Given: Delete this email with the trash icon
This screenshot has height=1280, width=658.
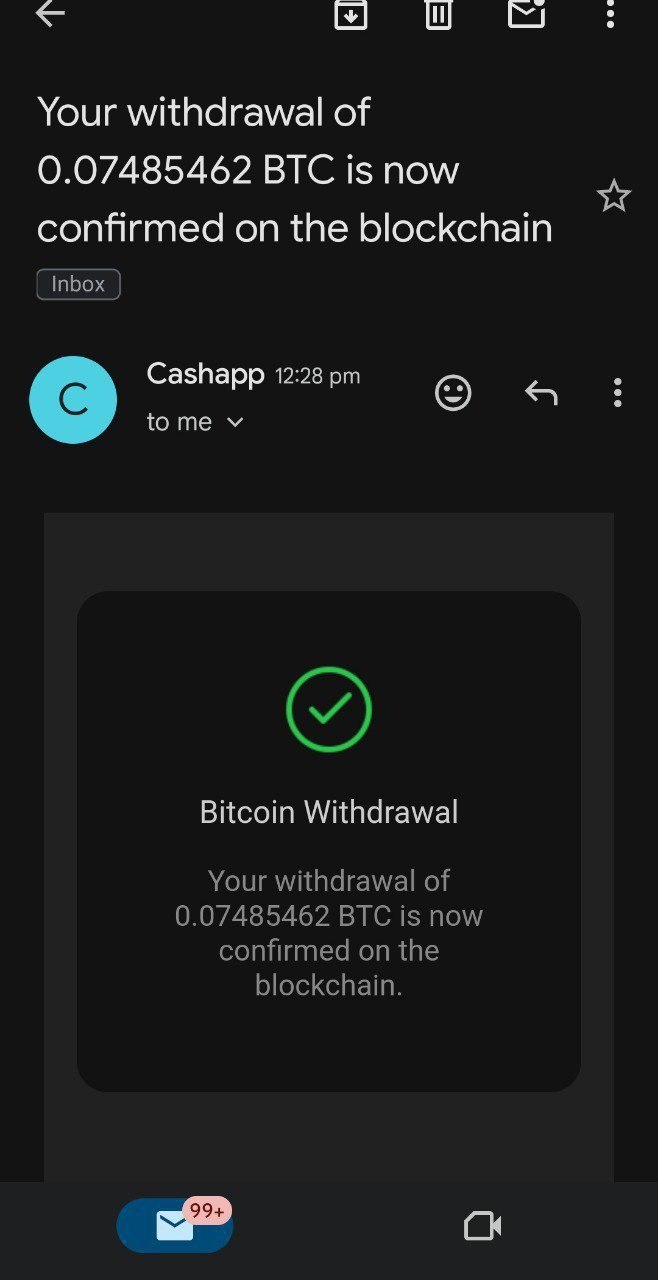Looking at the screenshot, I should point(438,14).
